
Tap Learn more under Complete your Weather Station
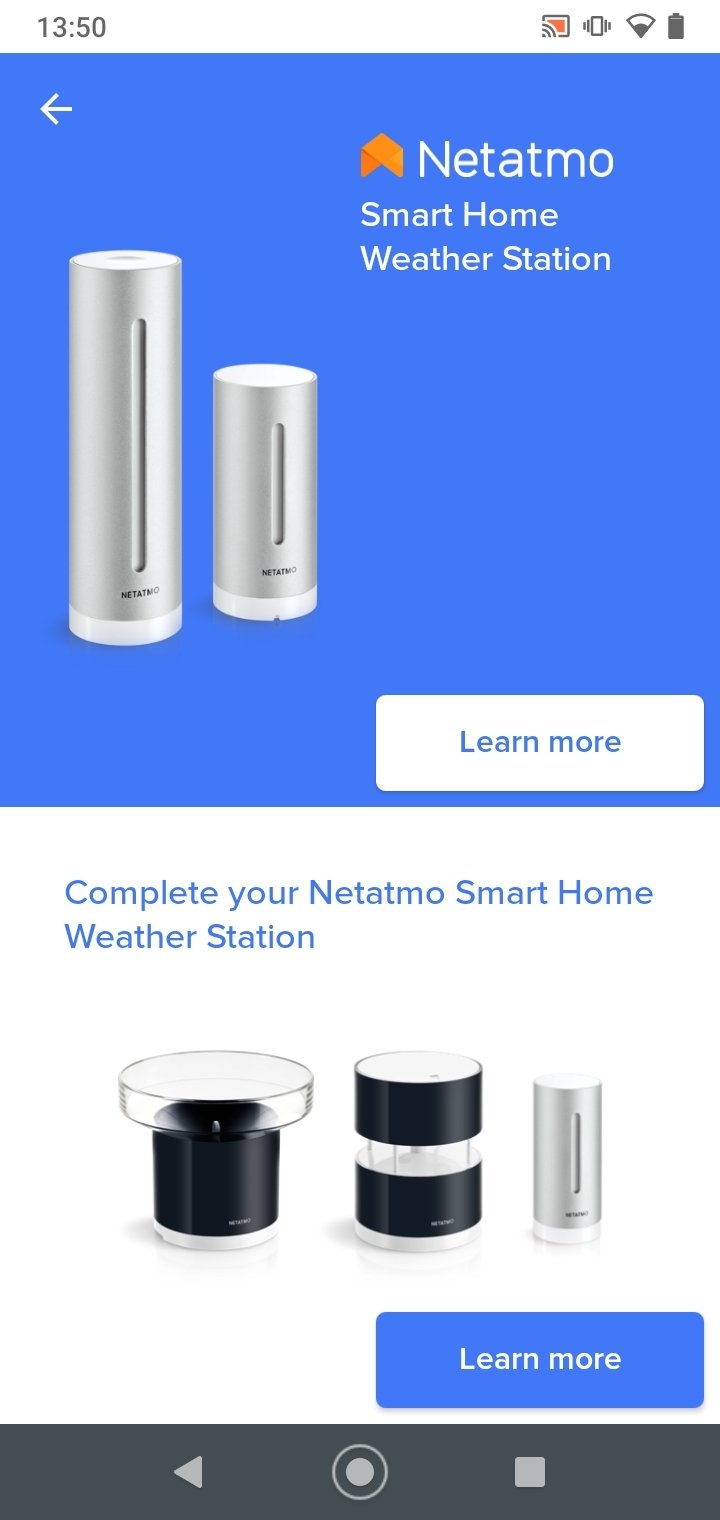[x=540, y=1360]
